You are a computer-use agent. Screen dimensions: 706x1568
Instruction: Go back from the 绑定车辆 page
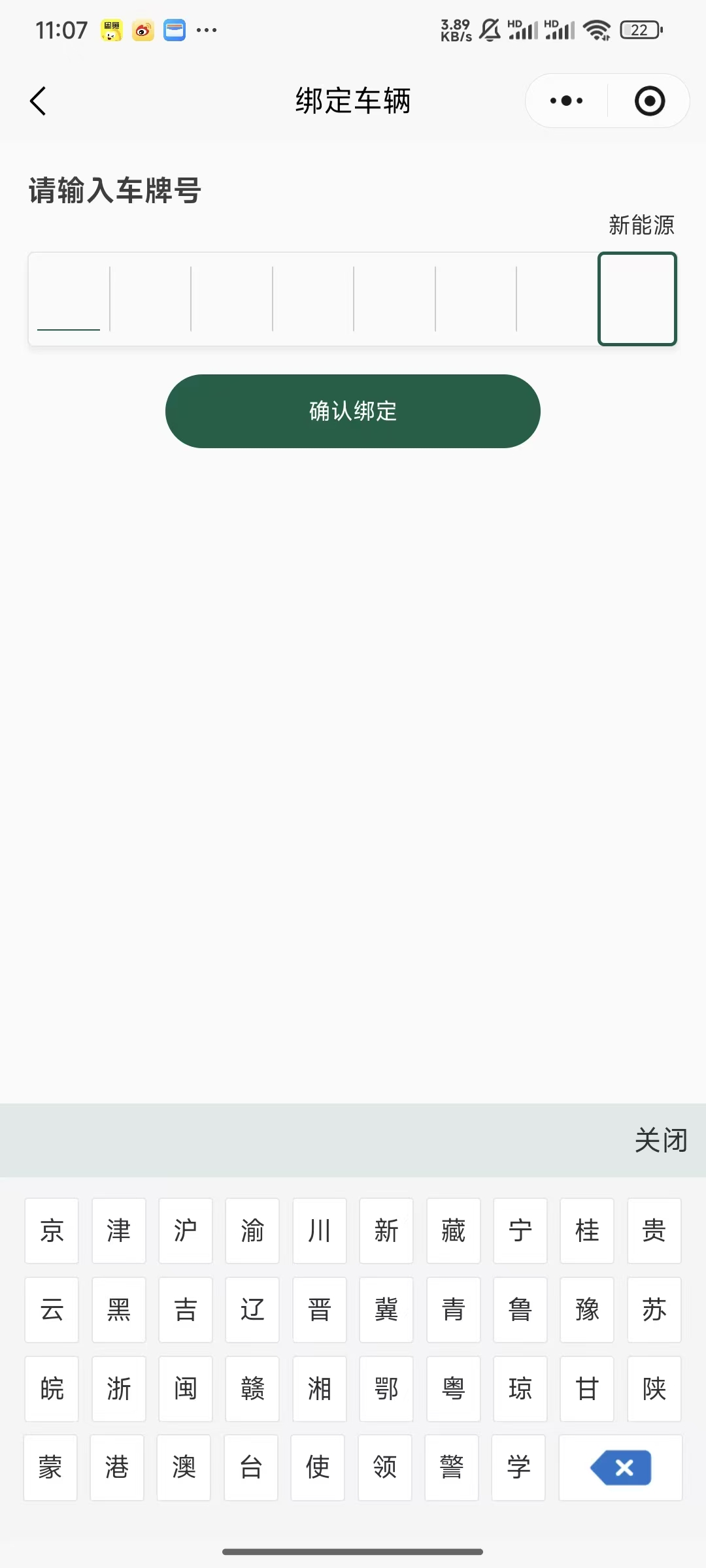pos(39,101)
